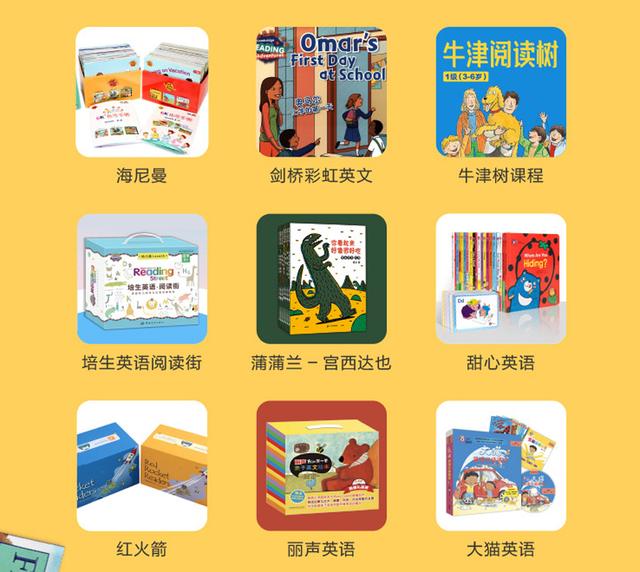Select the 丽声英语 series
This screenshot has height=572, width=640.
pos(321,466)
